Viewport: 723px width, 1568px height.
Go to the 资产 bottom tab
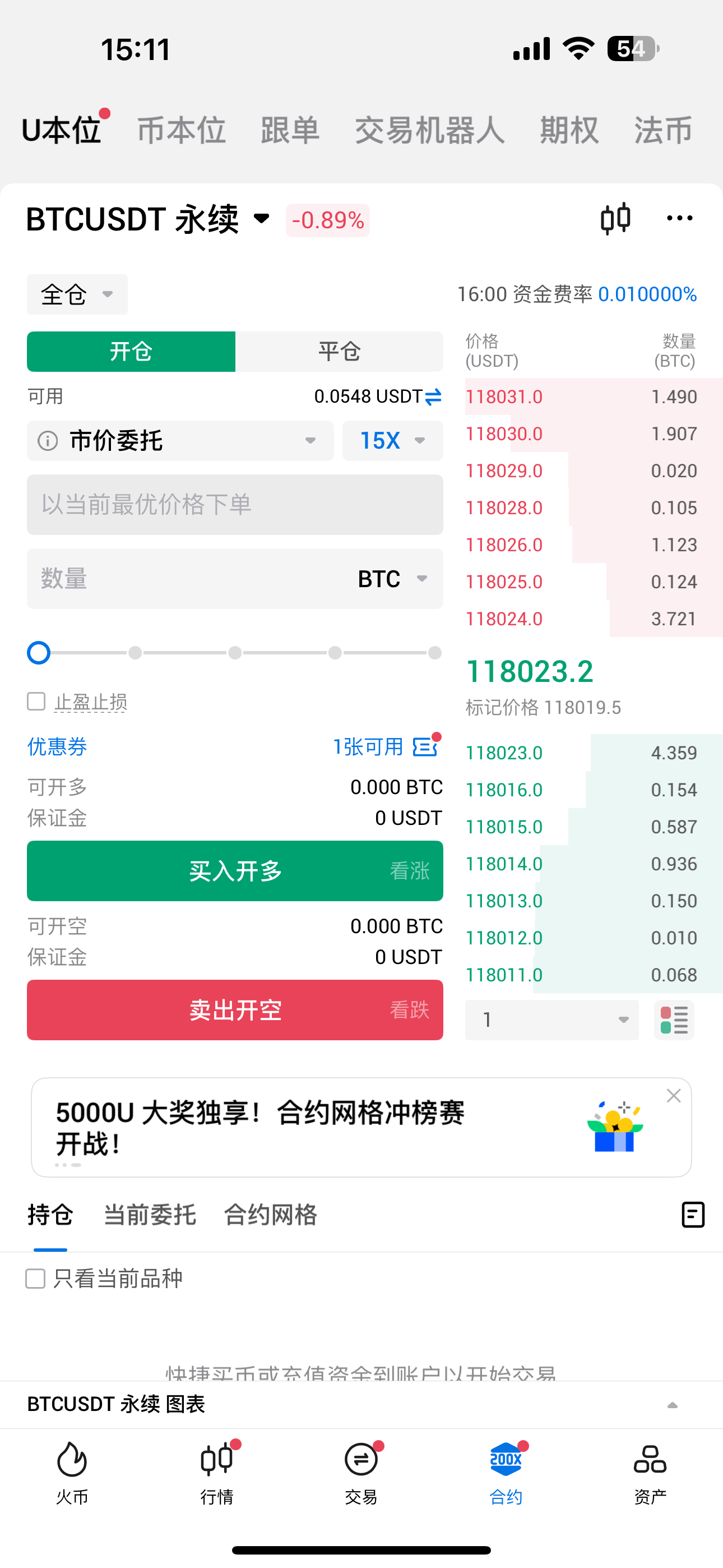[x=650, y=1472]
